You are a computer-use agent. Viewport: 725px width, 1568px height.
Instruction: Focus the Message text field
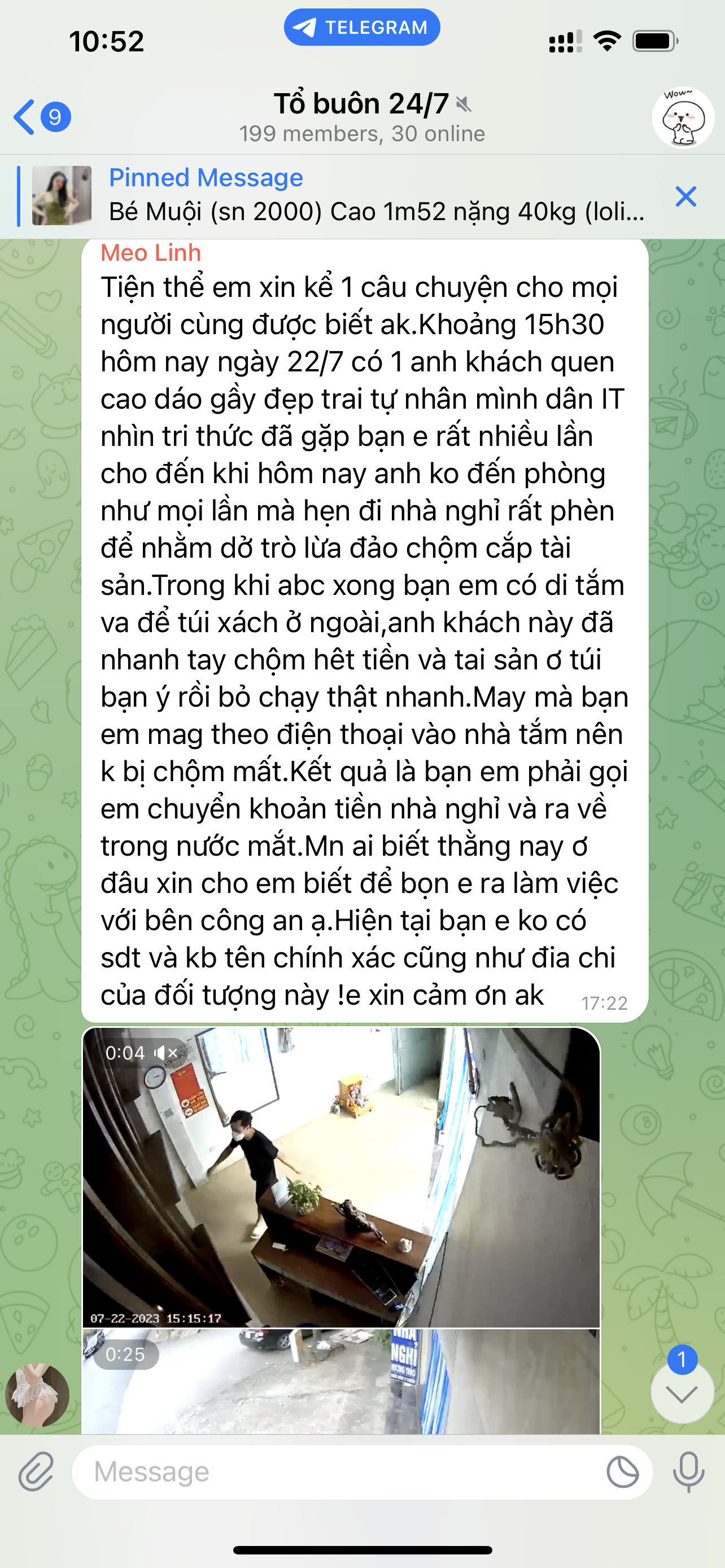pos(341,1472)
